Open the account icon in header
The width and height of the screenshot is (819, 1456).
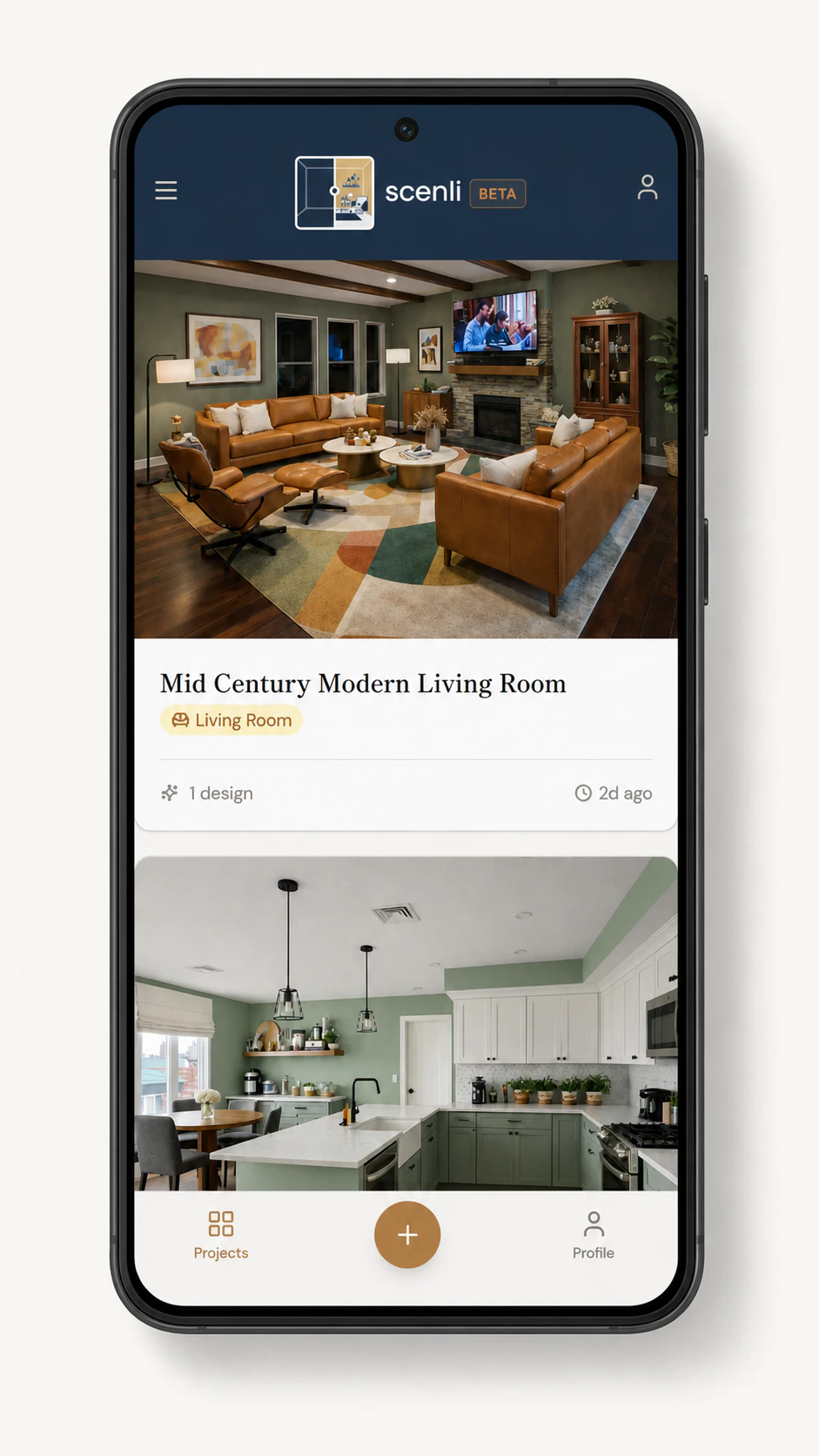tap(647, 187)
